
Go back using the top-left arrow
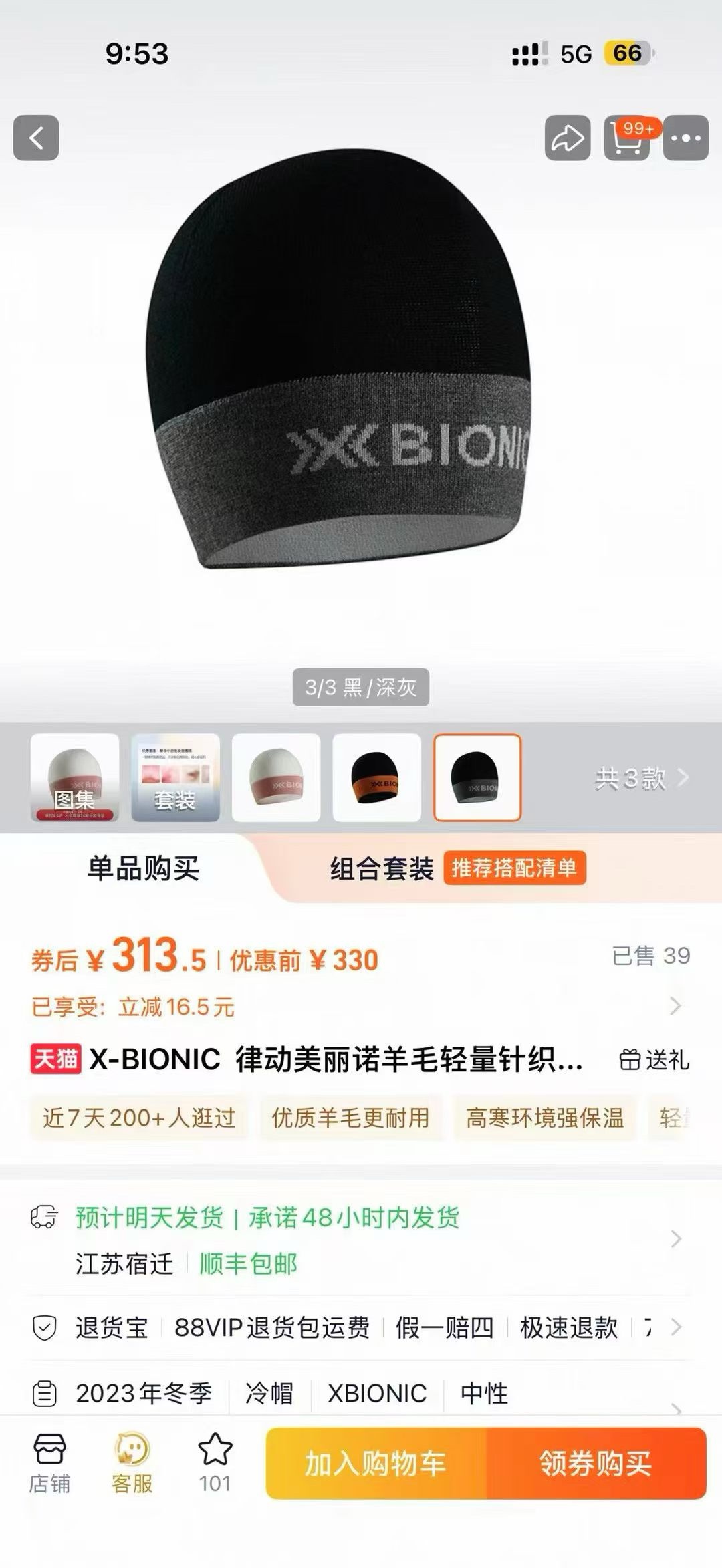click(36, 138)
